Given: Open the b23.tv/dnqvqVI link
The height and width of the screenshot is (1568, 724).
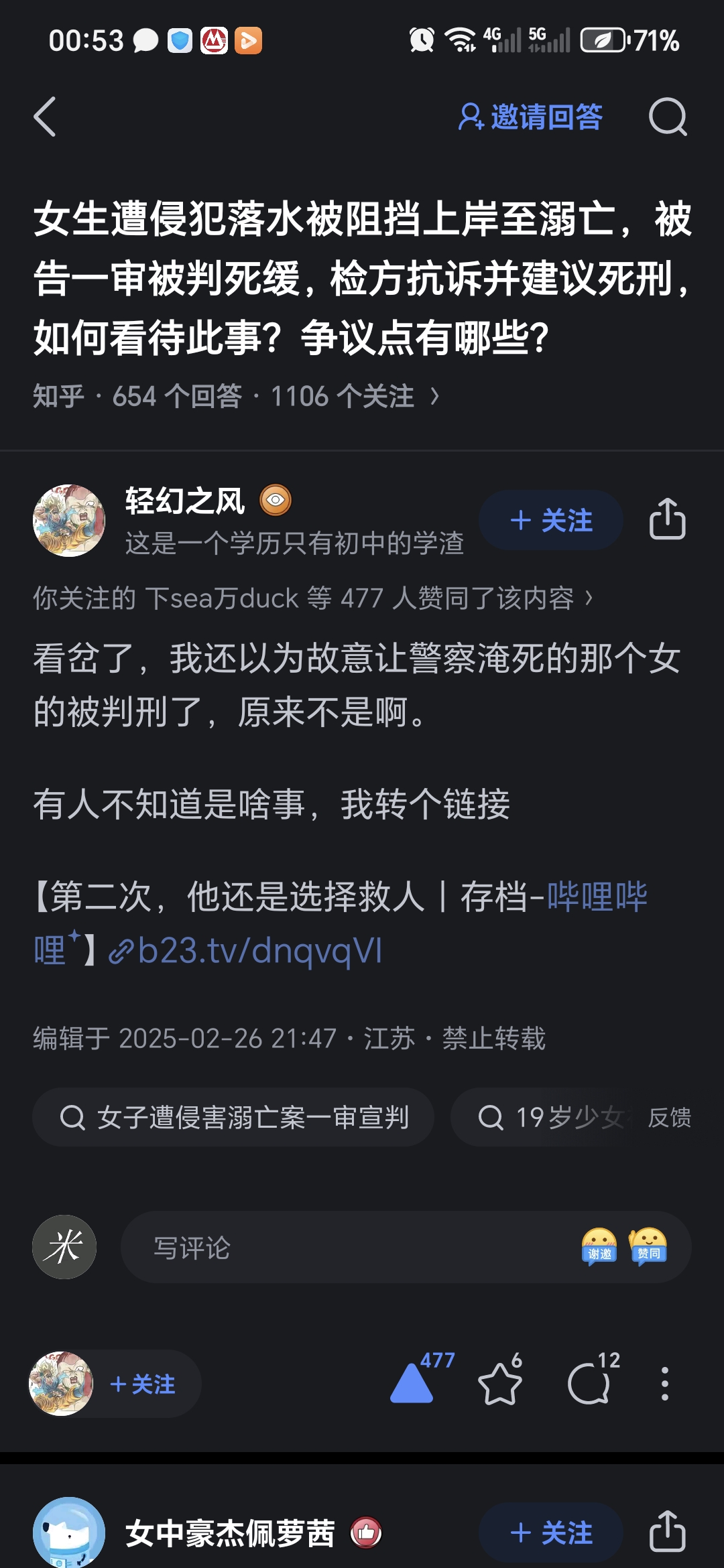Looking at the screenshot, I should (x=259, y=950).
